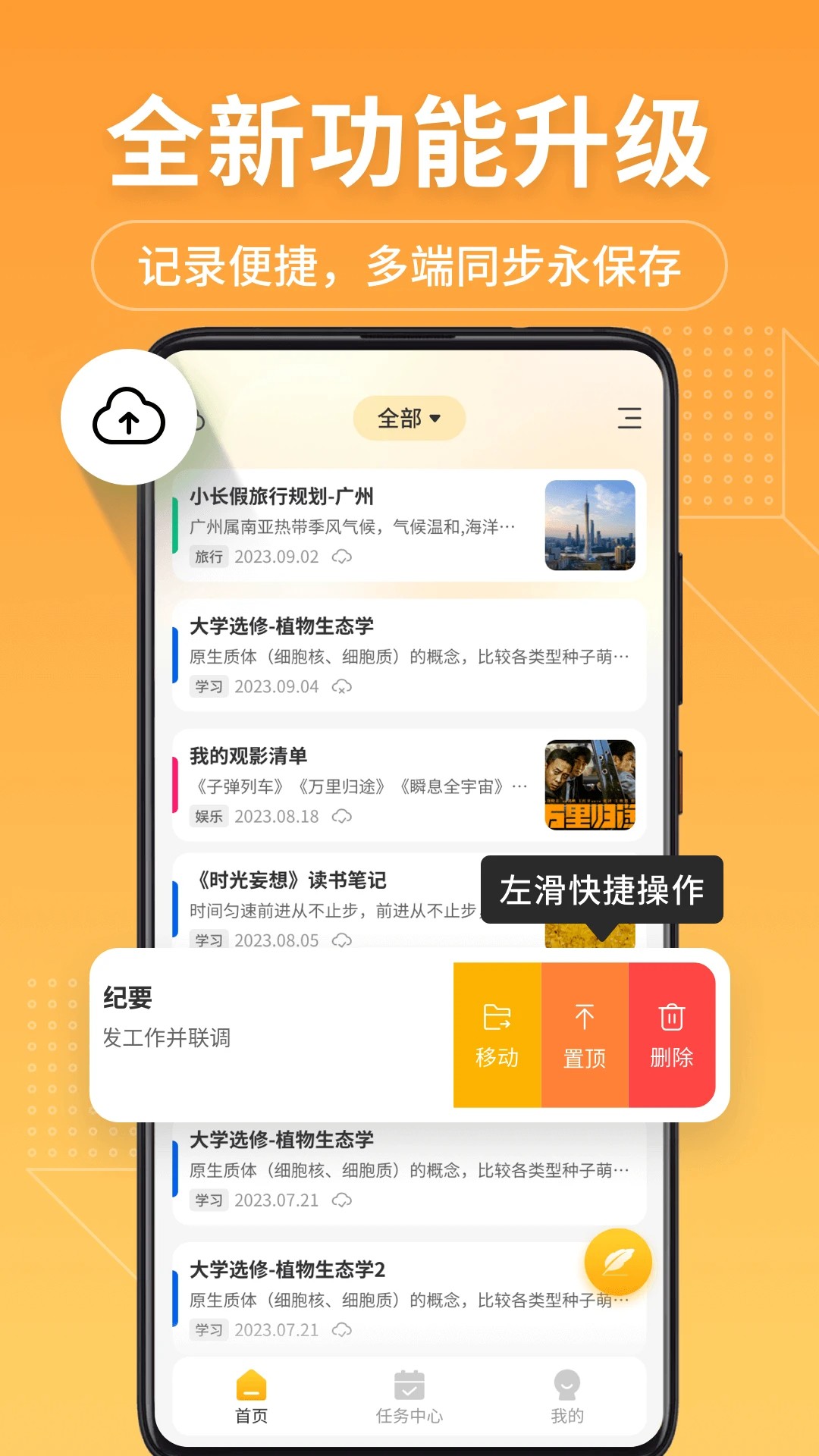Open the hamburger menu at top right
This screenshot has width=819, height=1456.
click(x=630, y=419)
